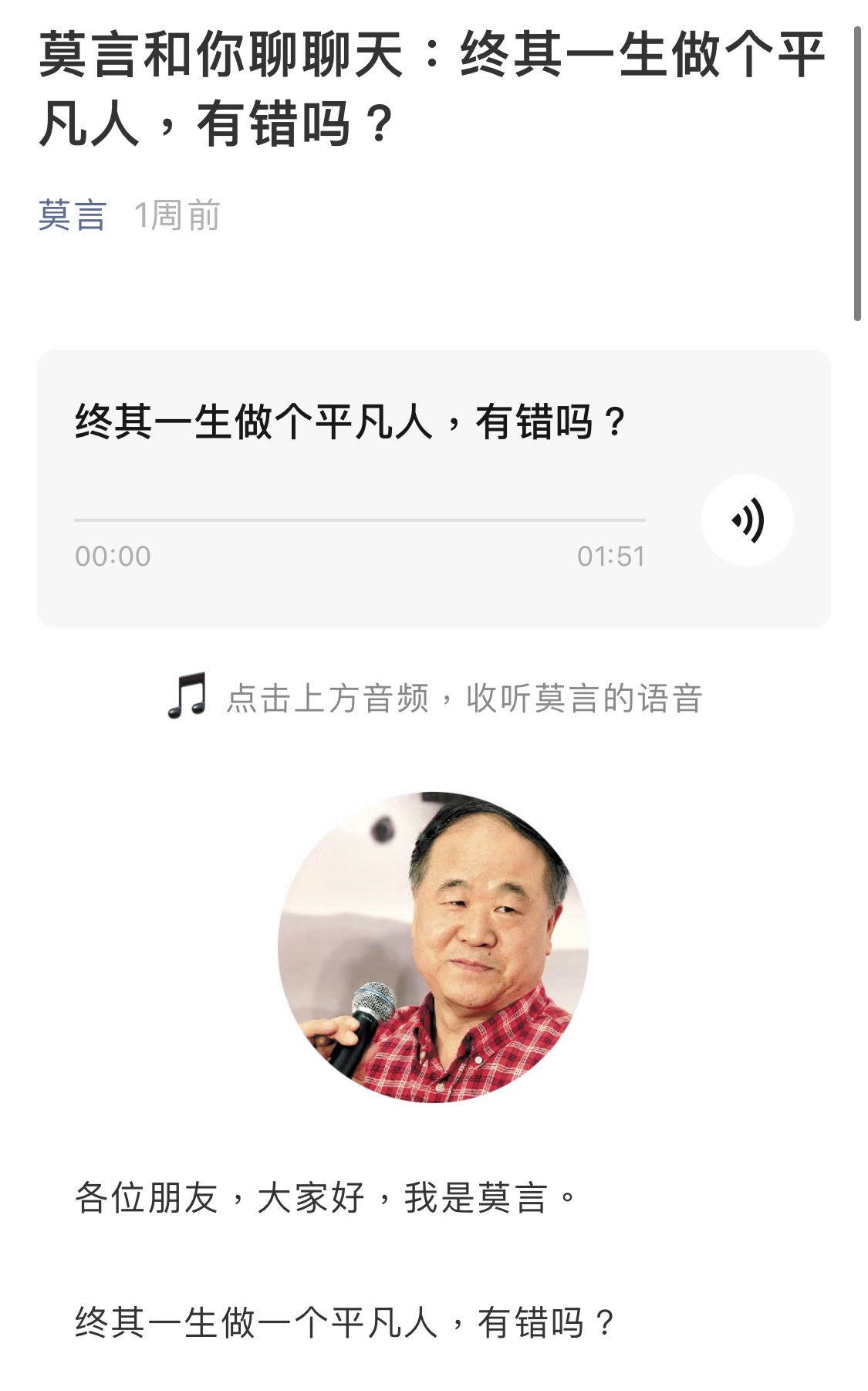
Task: Seek on the audio progress bar
Action: pos(360,520)
